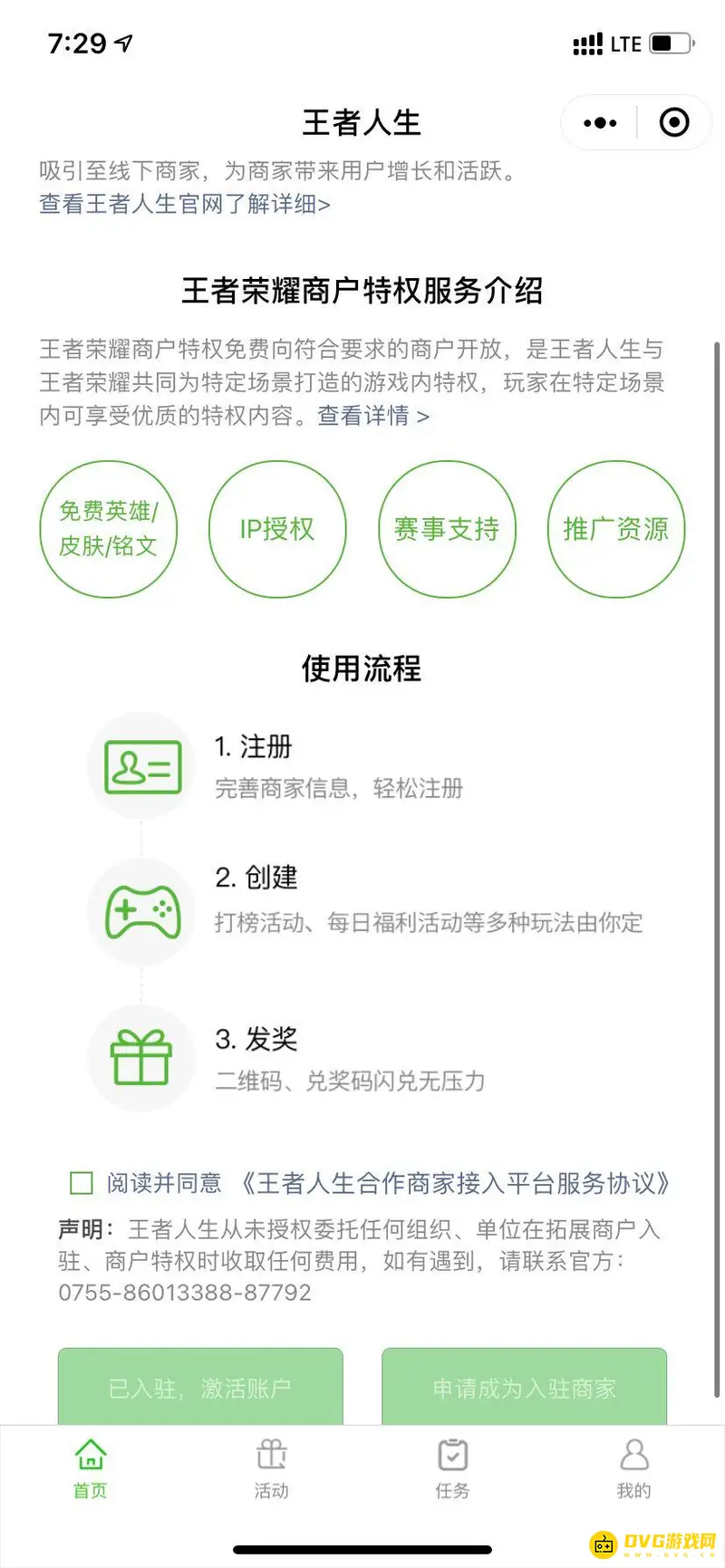Open the 活动 gift icon in bottom bar
The width and height of the screenshot is (725, 1568).
coord(271,1456)
